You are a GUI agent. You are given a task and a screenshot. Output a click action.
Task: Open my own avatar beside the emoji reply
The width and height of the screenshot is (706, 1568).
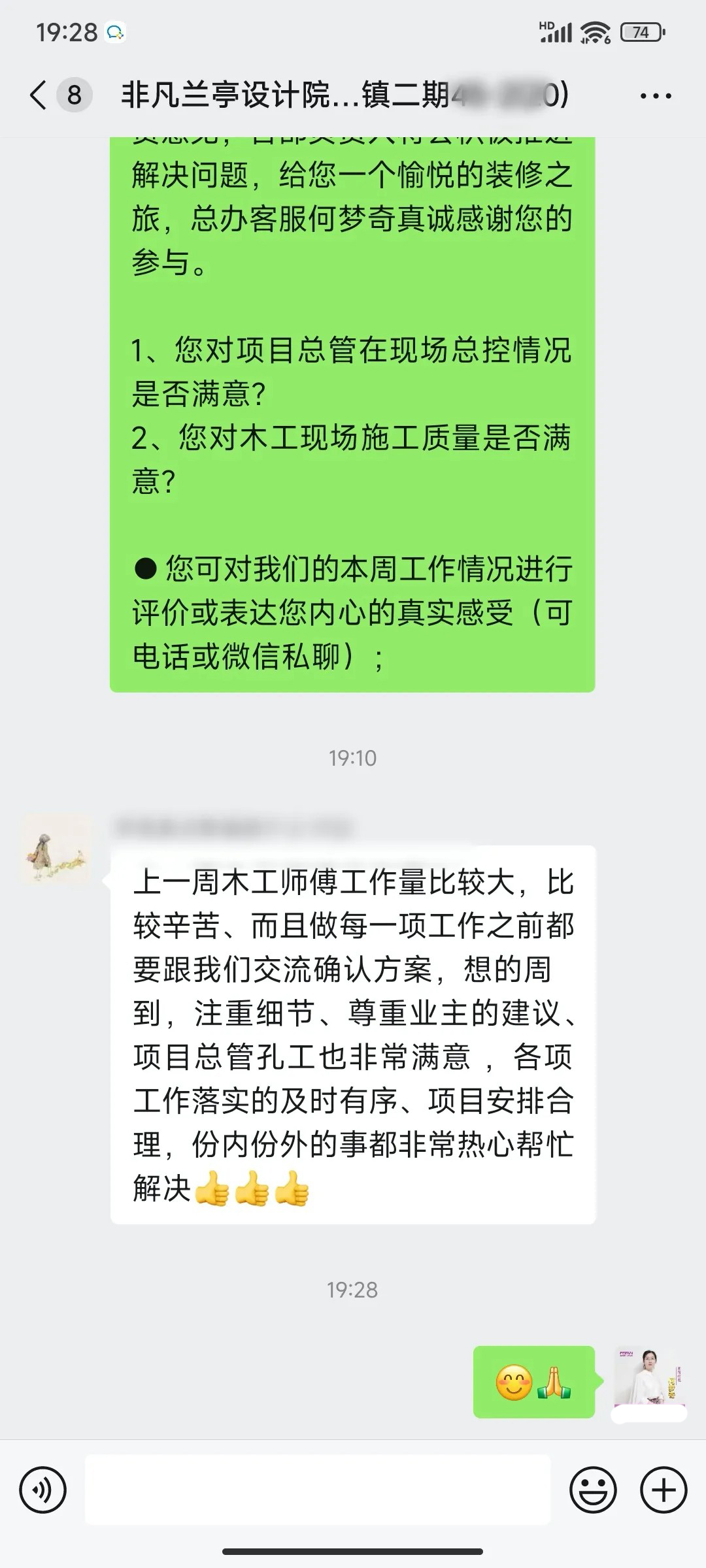(x=648, y=1378)
